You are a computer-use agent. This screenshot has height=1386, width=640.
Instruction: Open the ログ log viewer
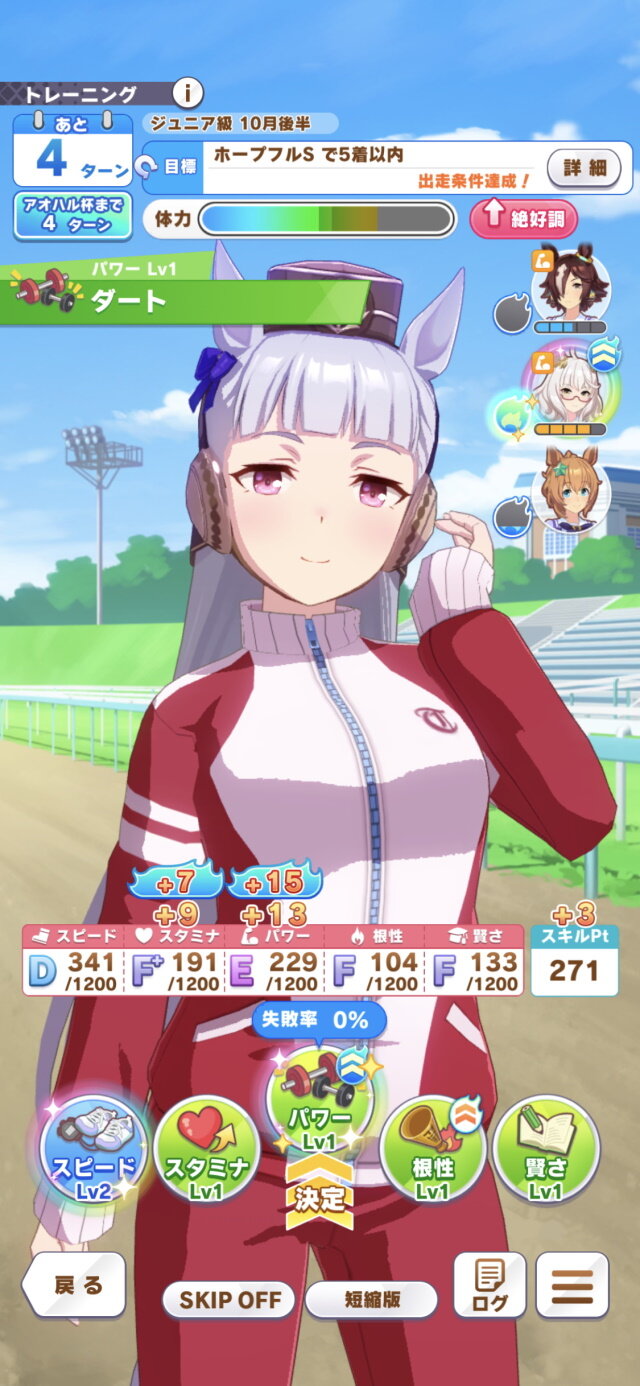(490, 1285)
